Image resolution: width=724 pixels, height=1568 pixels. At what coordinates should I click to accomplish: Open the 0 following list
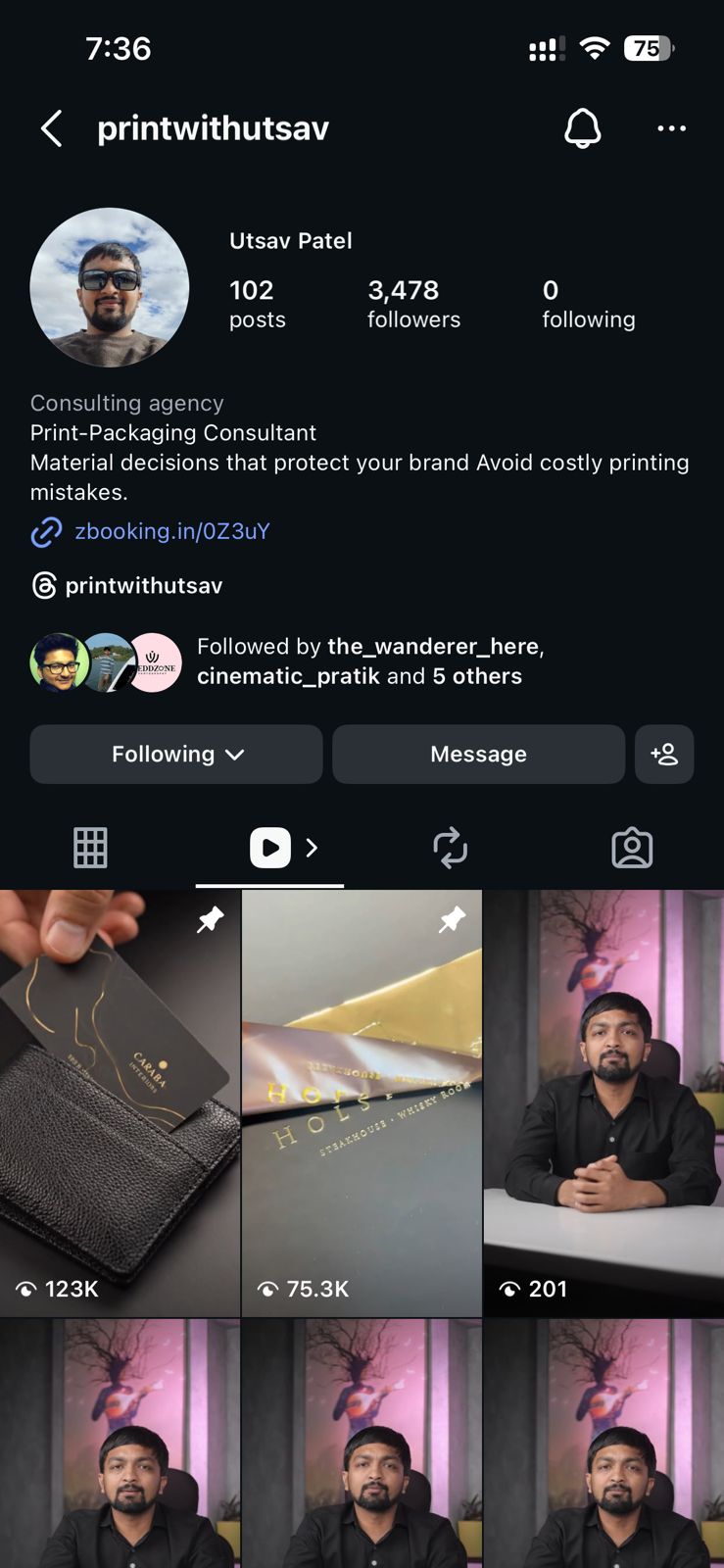coord(588,304)
